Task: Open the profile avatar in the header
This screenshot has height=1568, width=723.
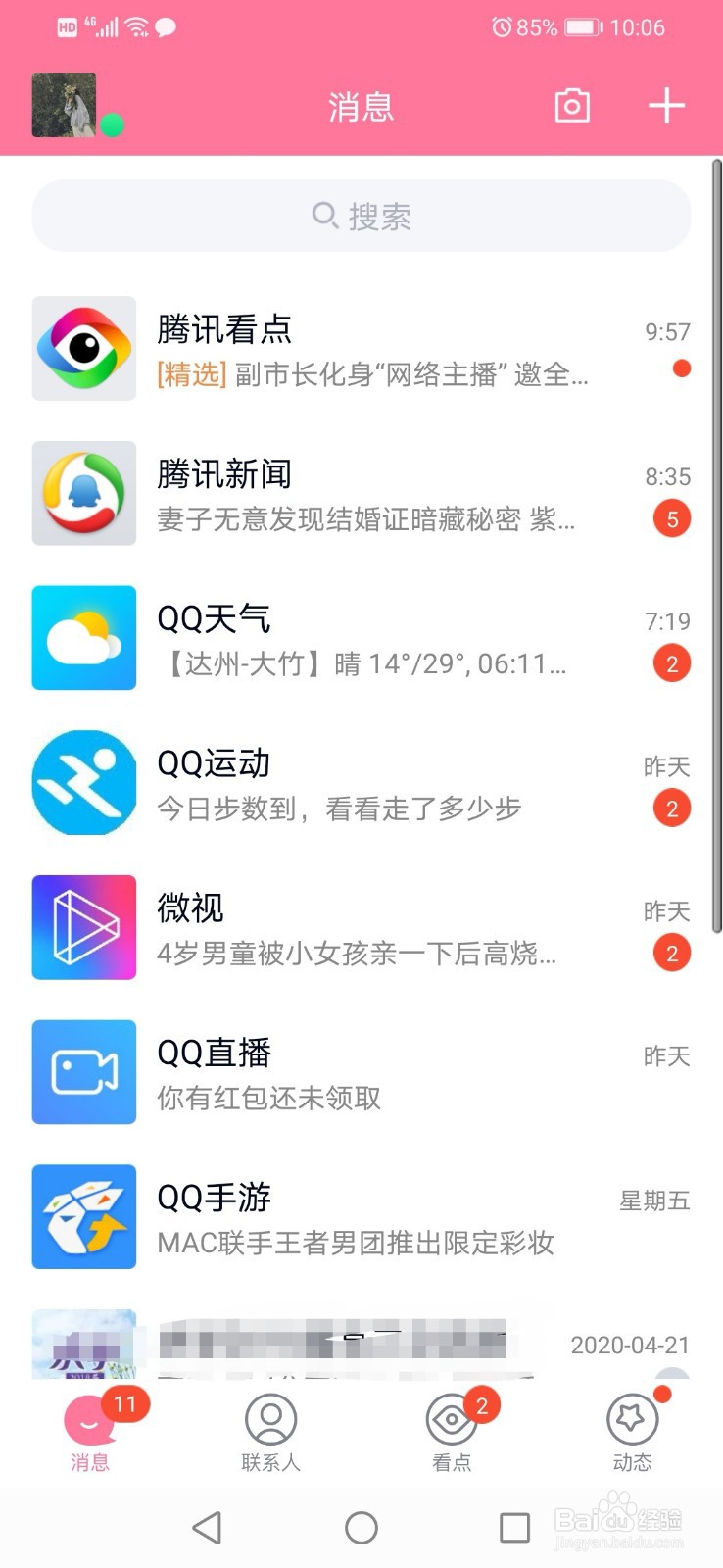Action: point(65,105)
